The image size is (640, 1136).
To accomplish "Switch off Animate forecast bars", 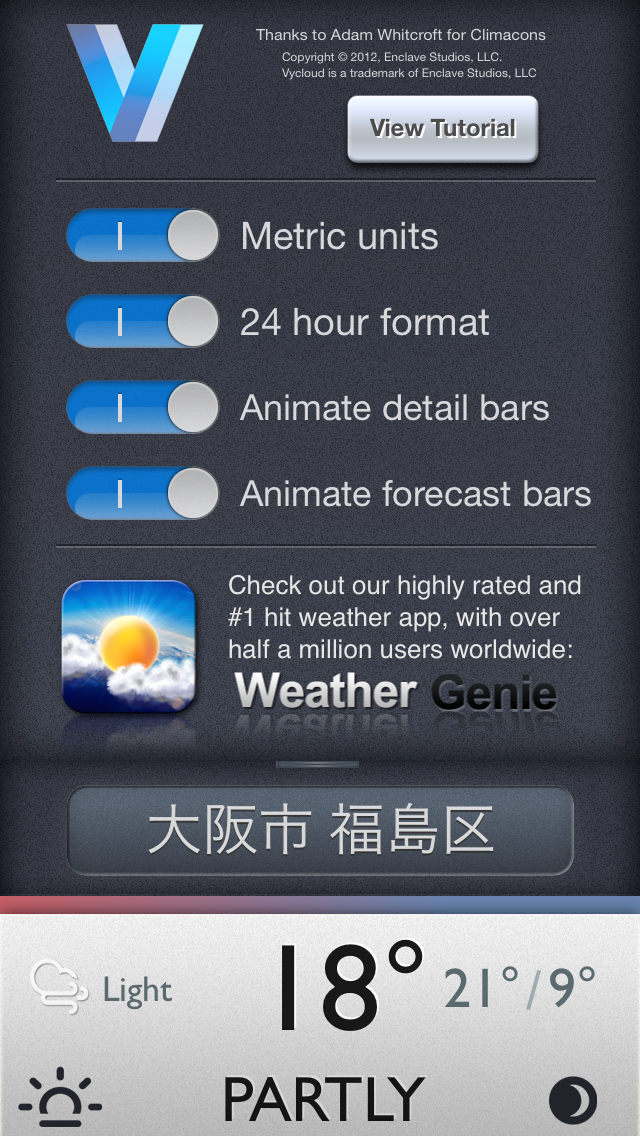I will (x=143, y=493).
